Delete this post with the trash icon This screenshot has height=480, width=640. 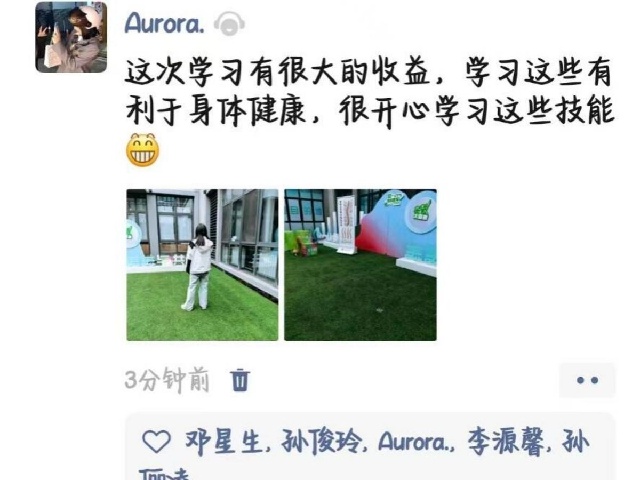click(x=240, y=380)
